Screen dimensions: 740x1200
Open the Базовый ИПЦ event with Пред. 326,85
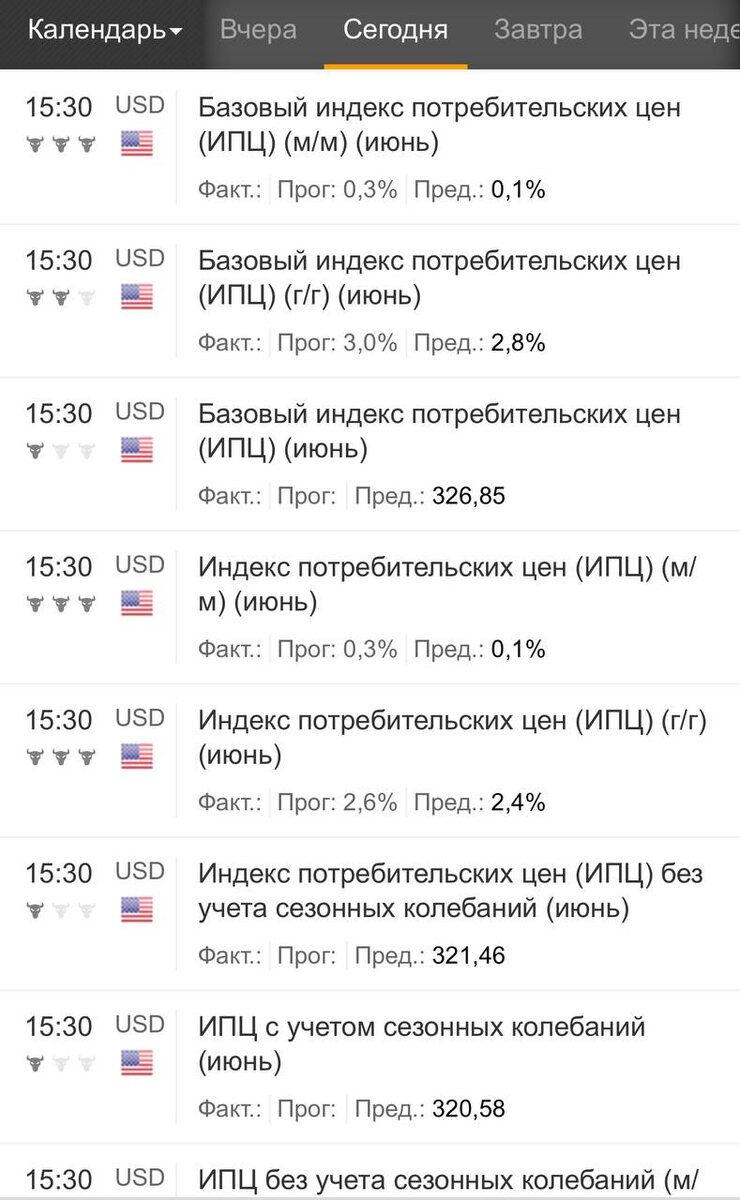pyautogui.click(x=440, y=431)
